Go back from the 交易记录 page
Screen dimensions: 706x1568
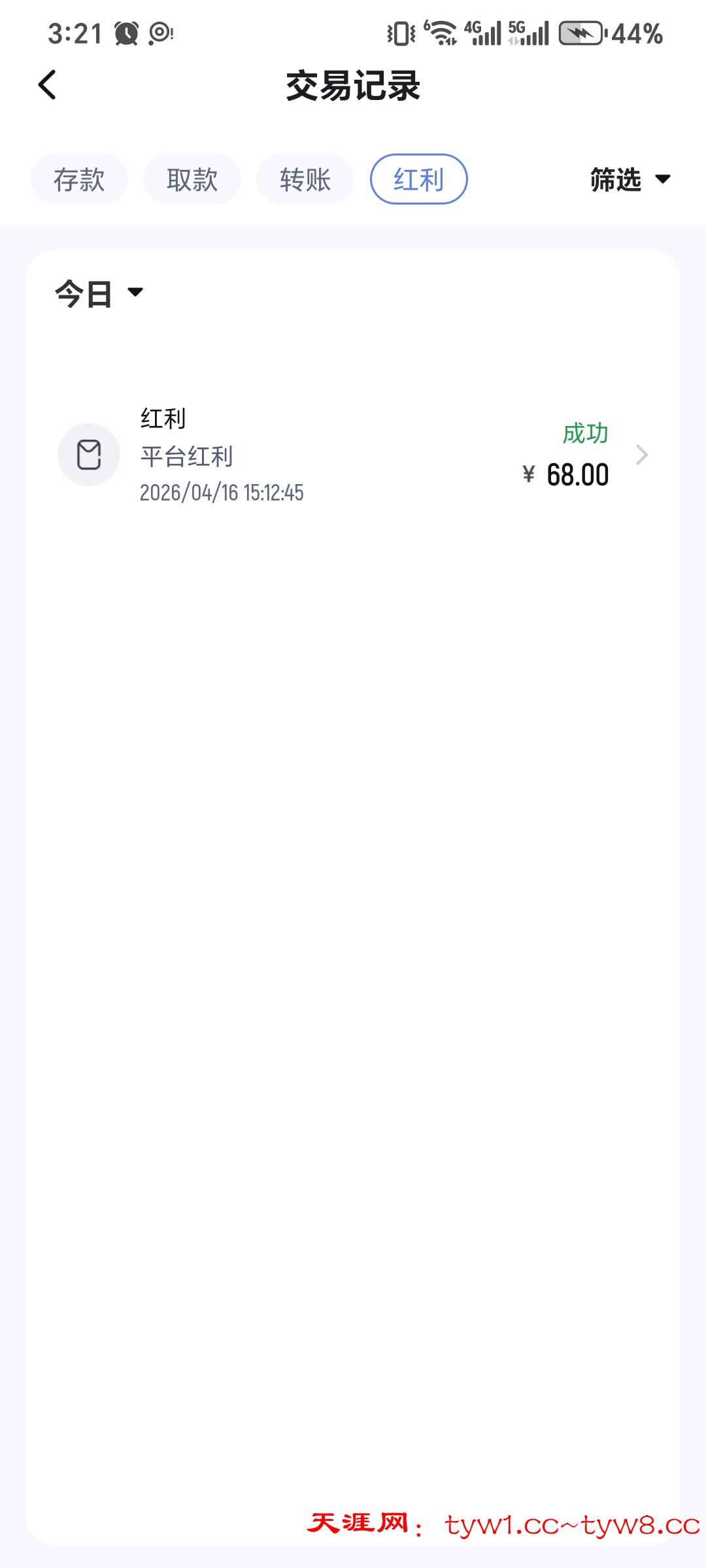[x=47, y=85]
